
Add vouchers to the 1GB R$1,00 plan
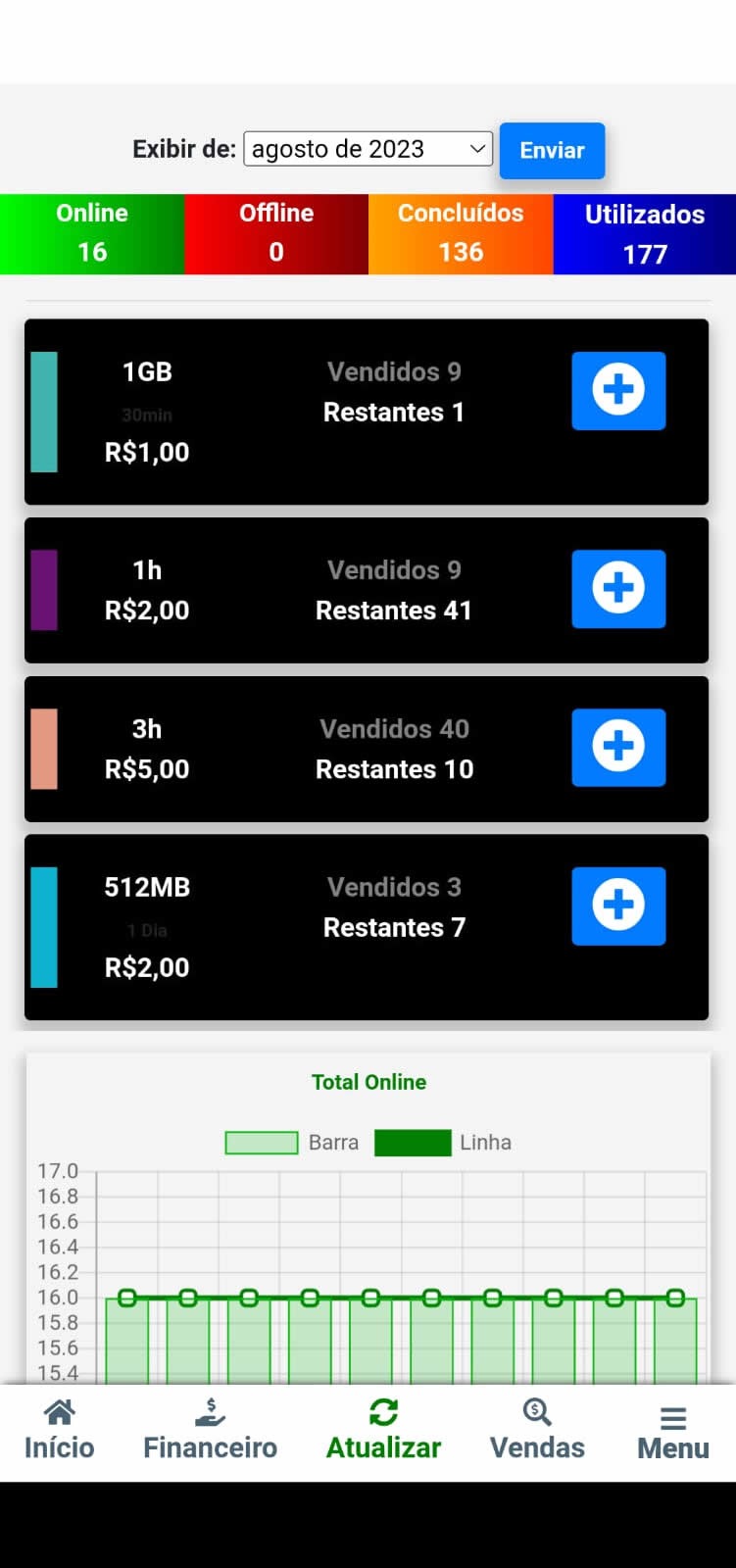coord(618,390)
